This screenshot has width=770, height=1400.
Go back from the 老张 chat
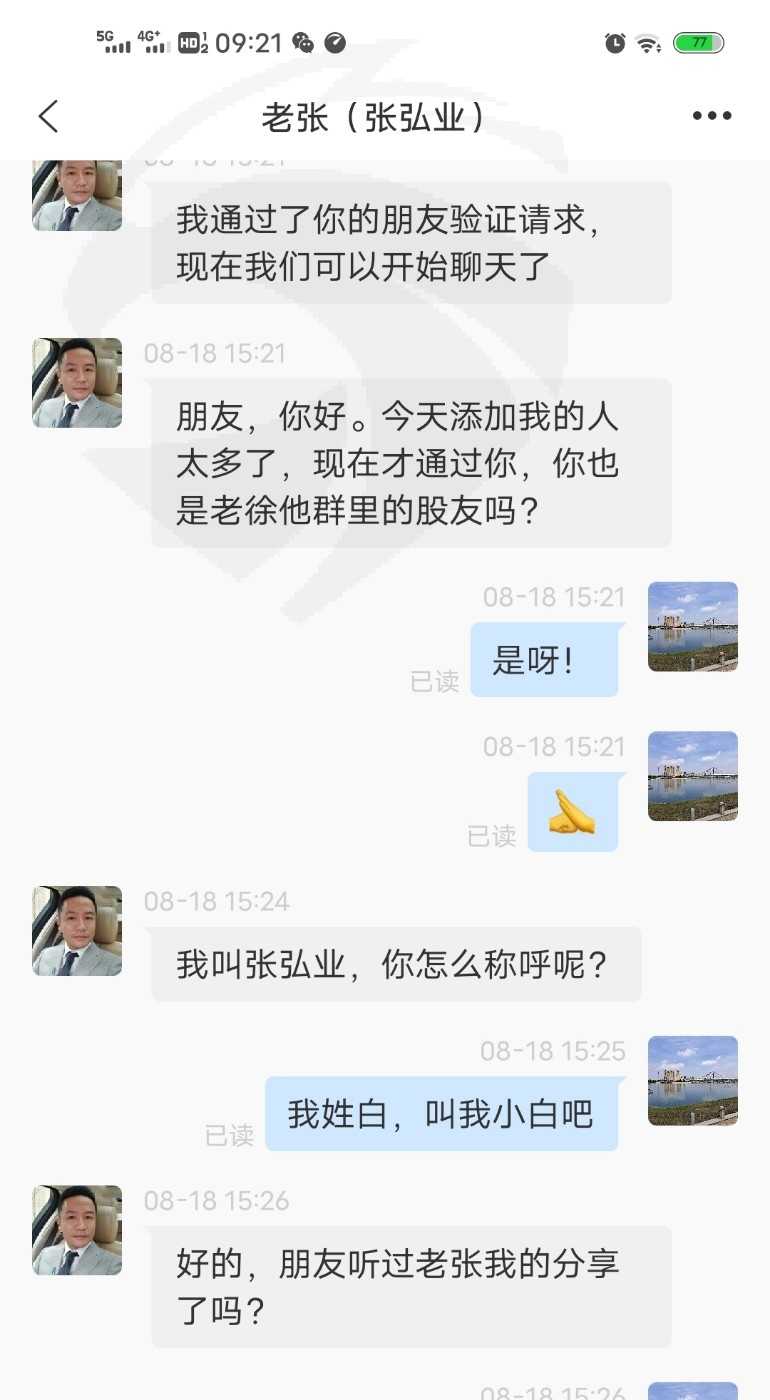[48, 117]
